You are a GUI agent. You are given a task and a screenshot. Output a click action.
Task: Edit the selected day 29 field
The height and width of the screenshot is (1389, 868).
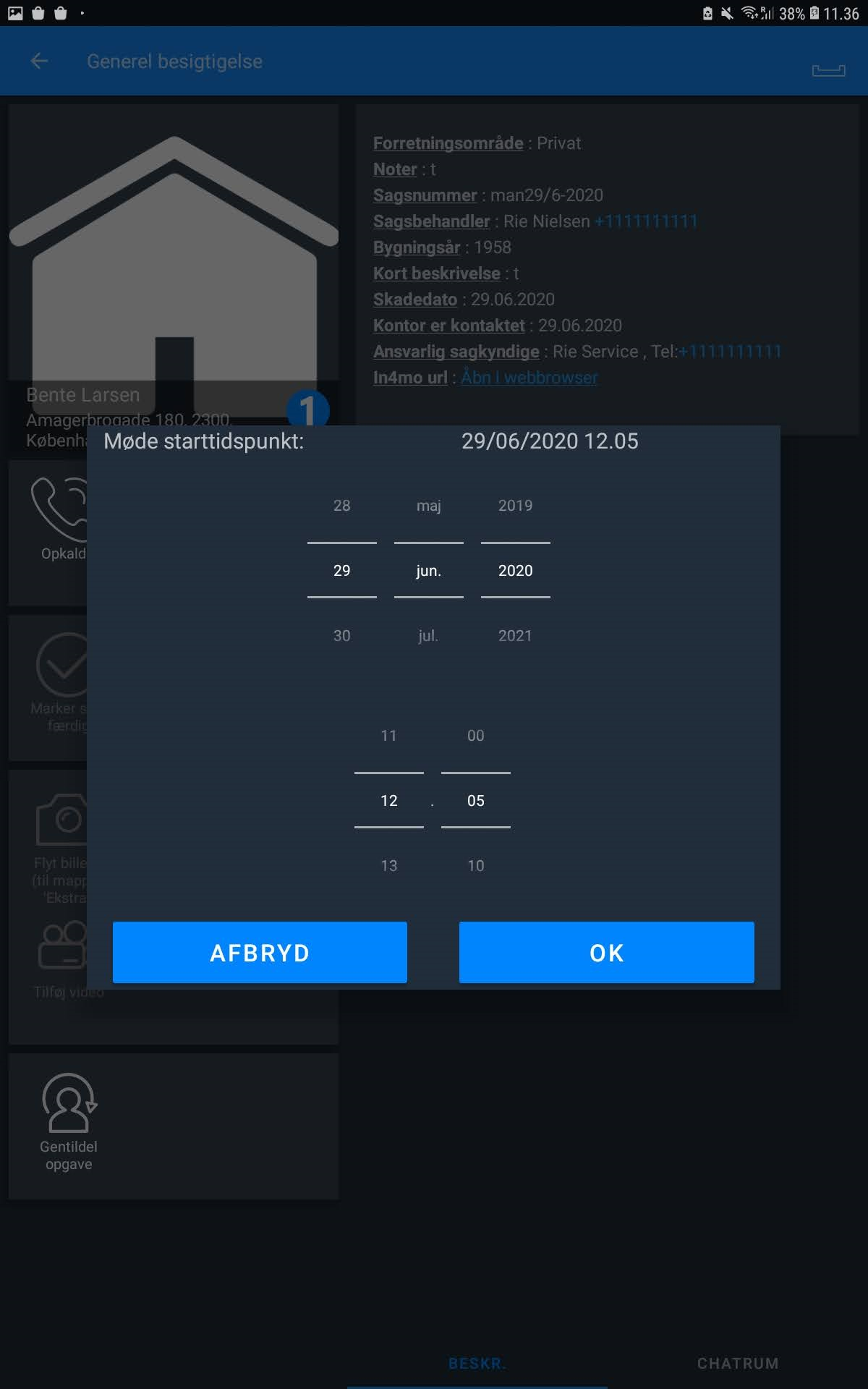(x=341, y=570)
